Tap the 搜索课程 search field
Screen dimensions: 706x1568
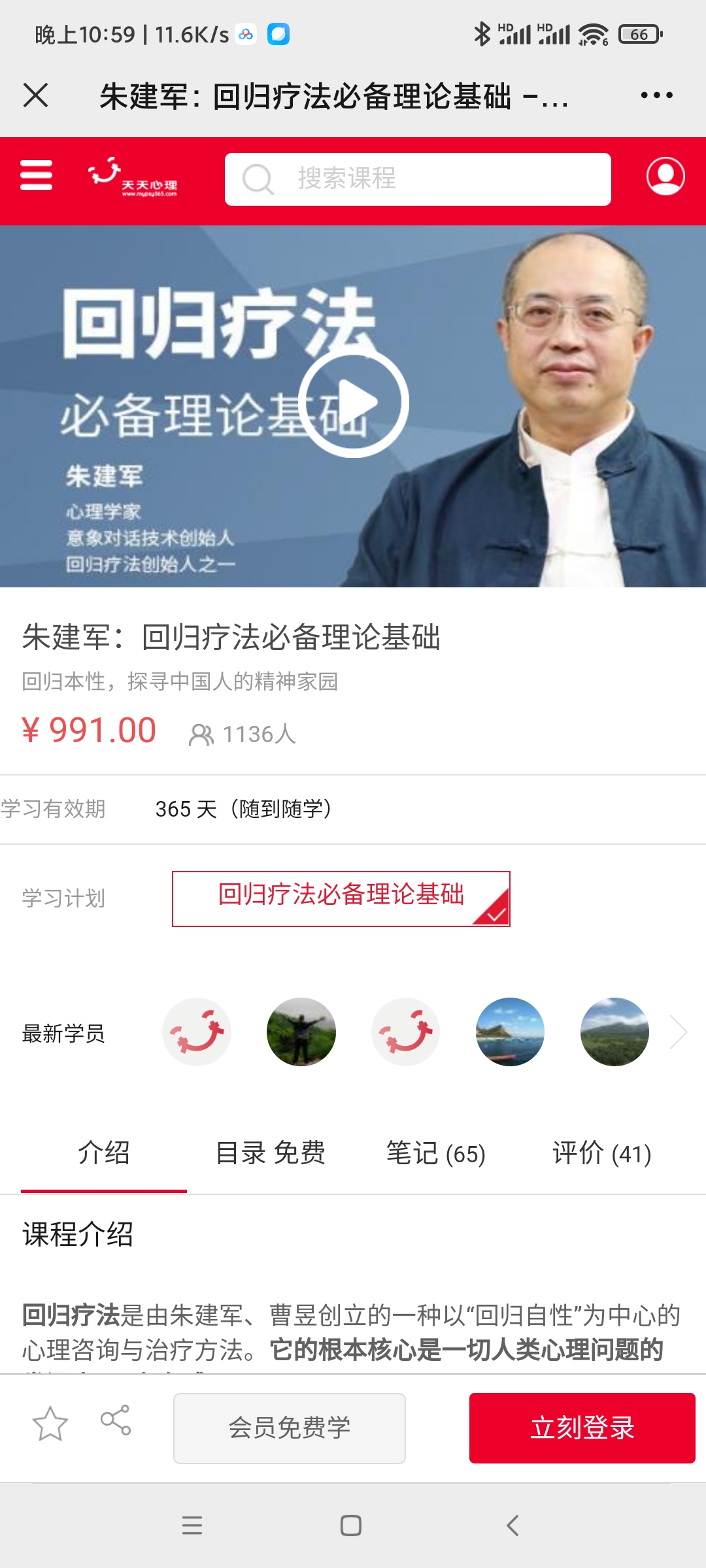pos(418,179)
